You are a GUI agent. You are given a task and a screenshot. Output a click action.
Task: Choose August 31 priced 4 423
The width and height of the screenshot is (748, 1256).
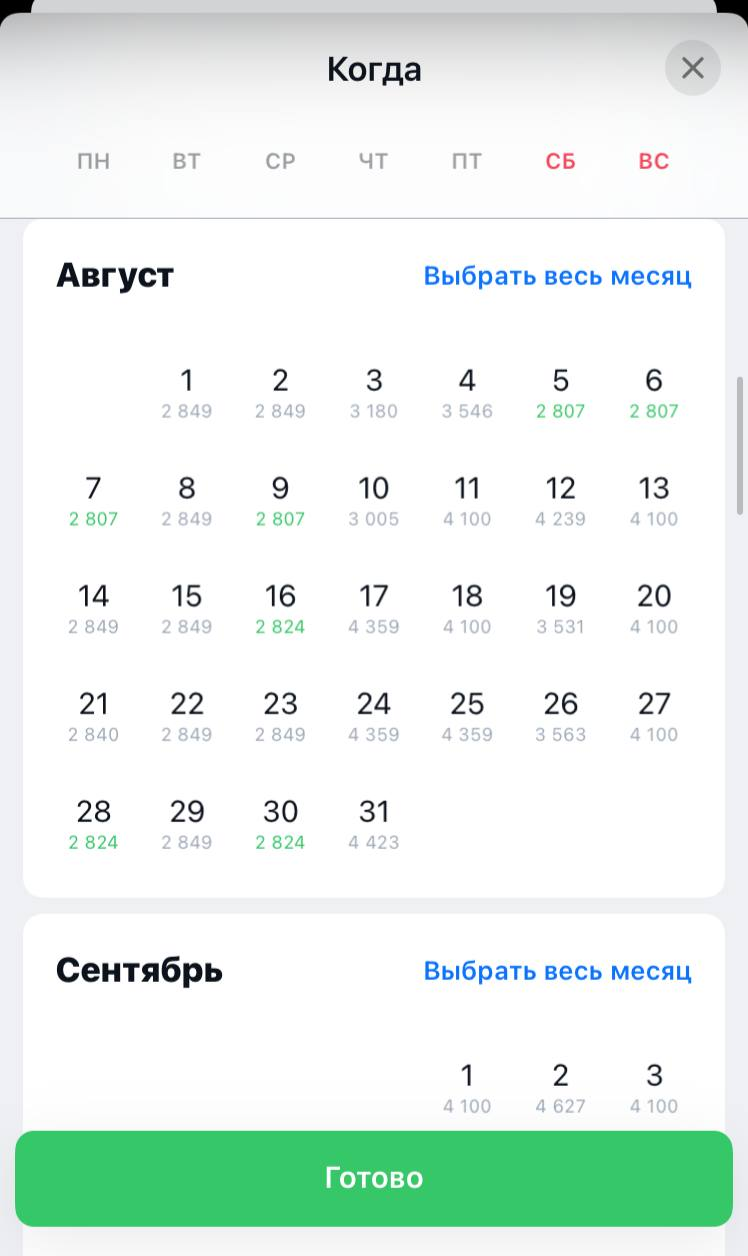[x=374, y=824]
